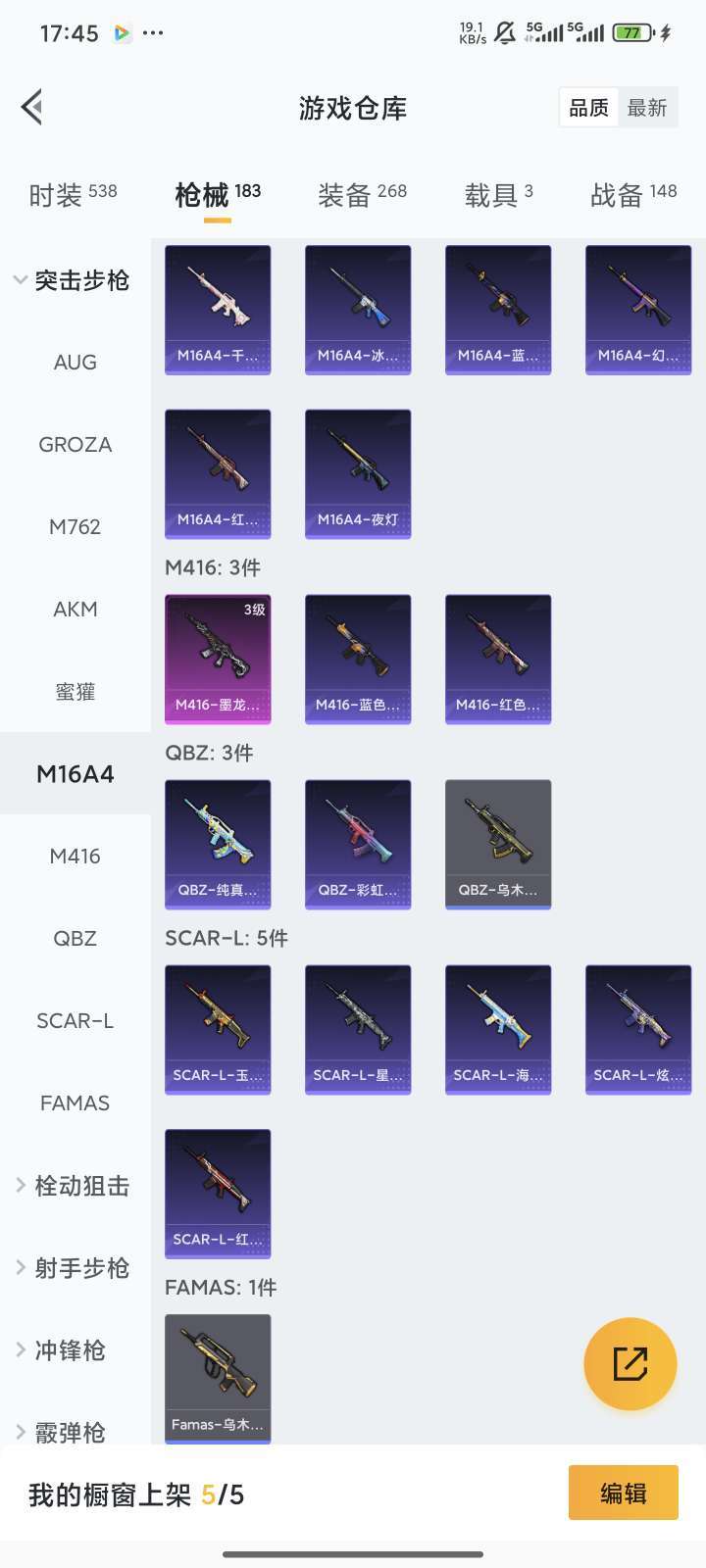Image resolution: width=706 pixels, height=1568 pixels.
Task: Open the M416-墨龙 level 3 skin
Action: (x=218, y=659)
